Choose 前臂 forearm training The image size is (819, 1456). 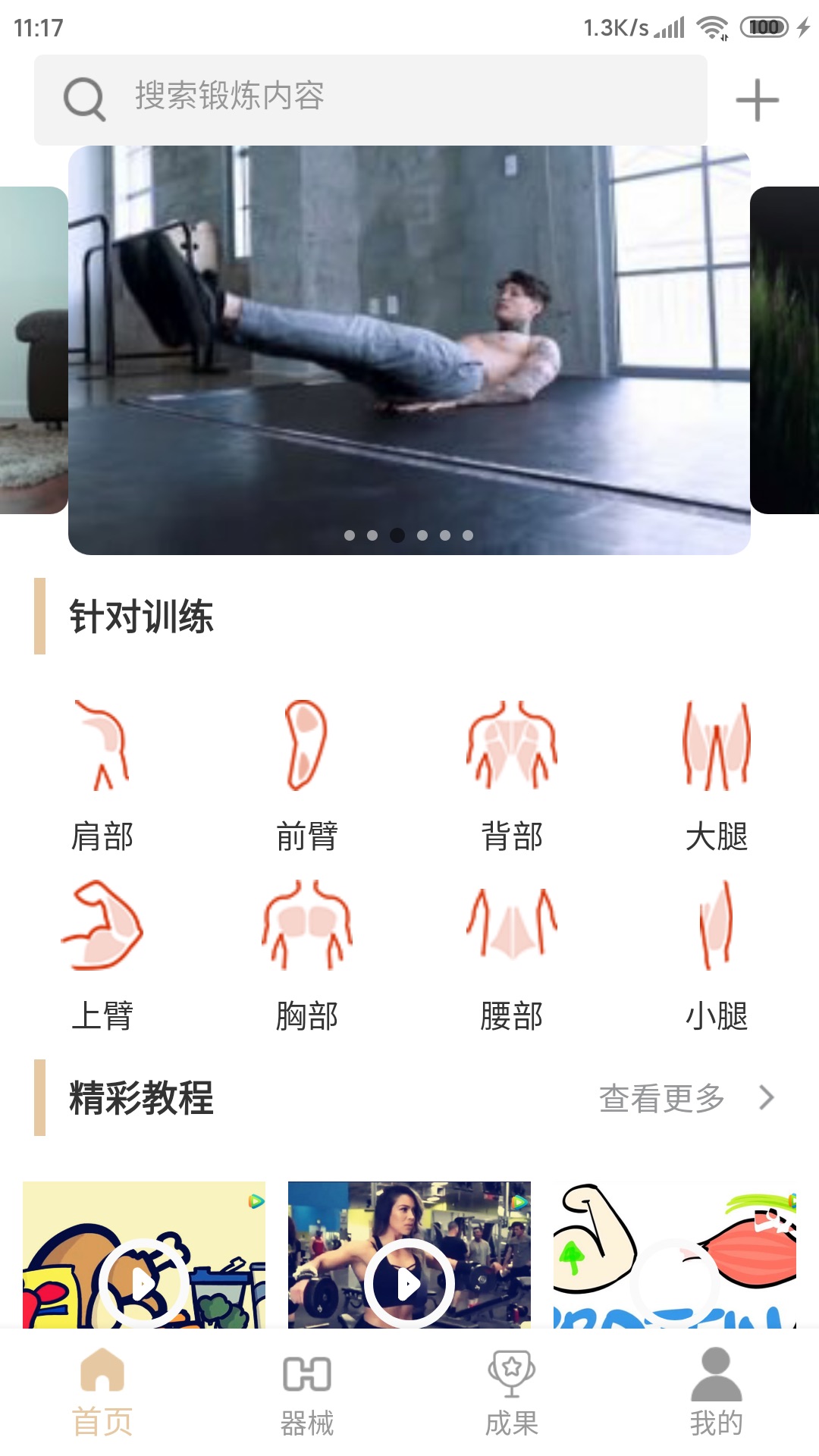pos(307,773)
